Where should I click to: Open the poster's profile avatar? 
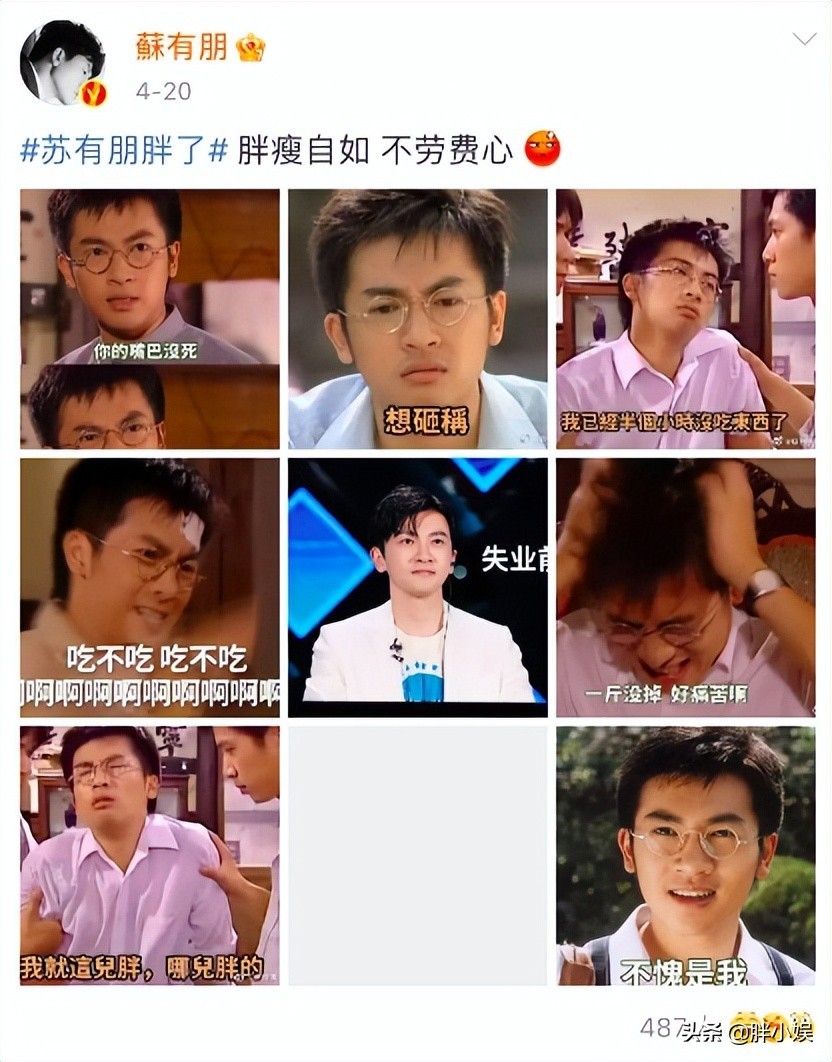point(62,62)
